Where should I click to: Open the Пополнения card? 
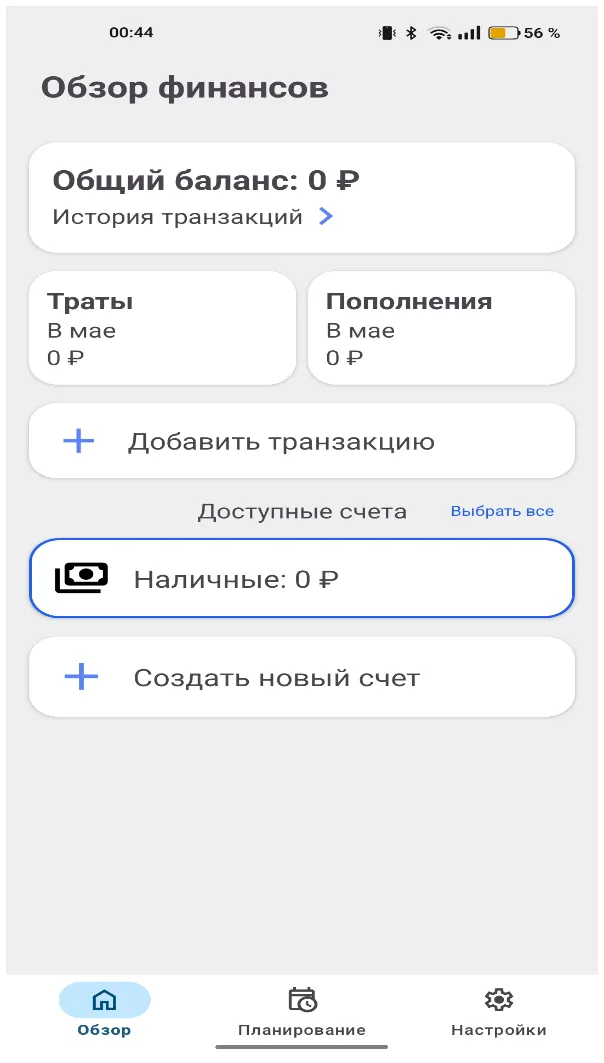click(441, 328)
